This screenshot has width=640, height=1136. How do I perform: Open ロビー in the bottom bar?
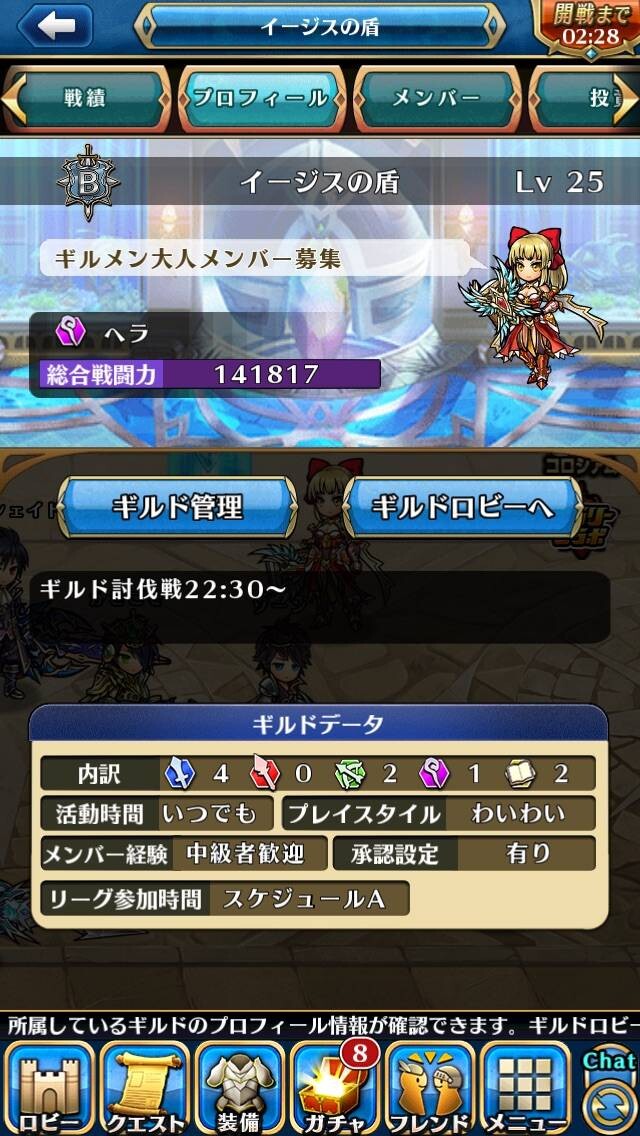pyautogui.click(x=48, y=1089)
